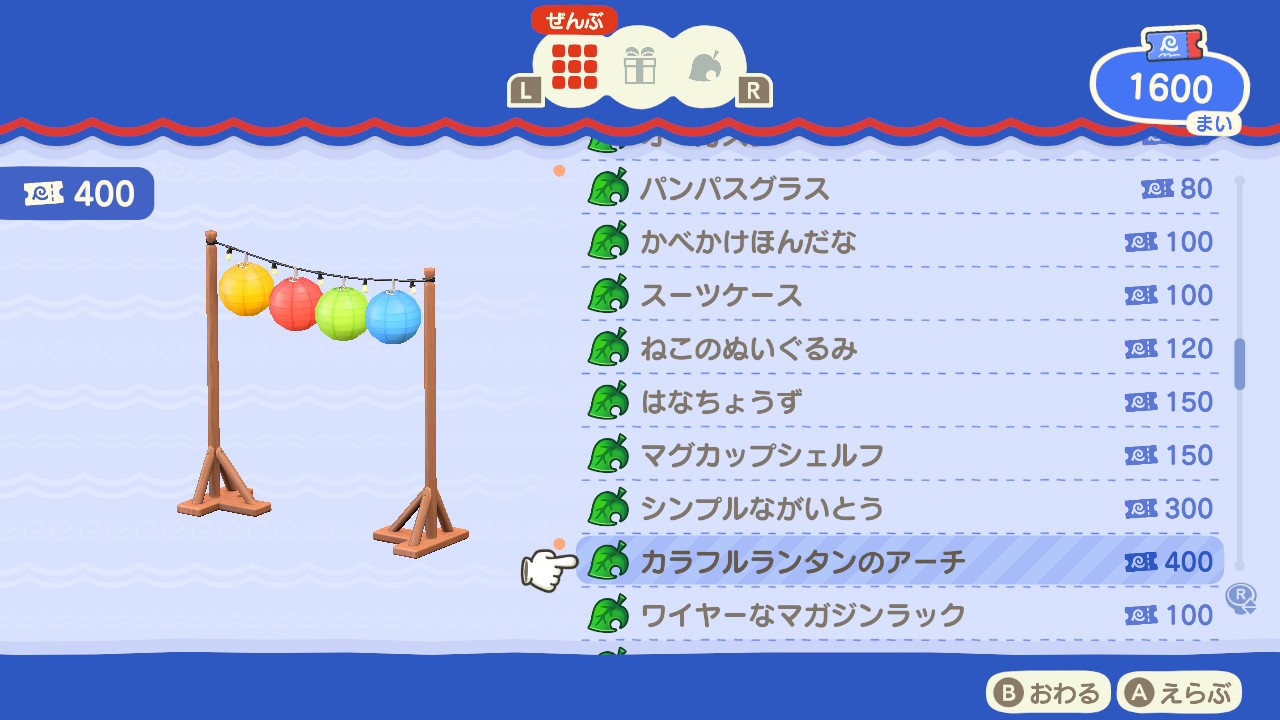Confirm with the A えらぶ button

1179,693
